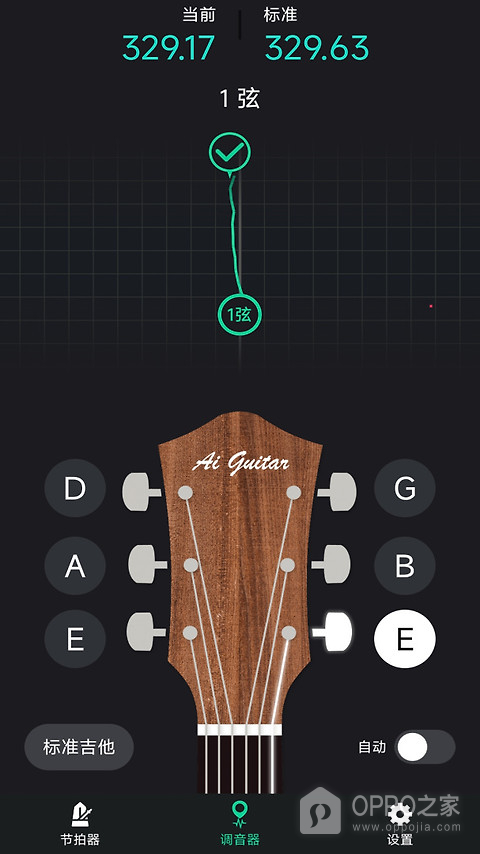Viewport: 480px width, 854px height.
Task: Select the low E string button beside A
Action: [x=75, y=639]
